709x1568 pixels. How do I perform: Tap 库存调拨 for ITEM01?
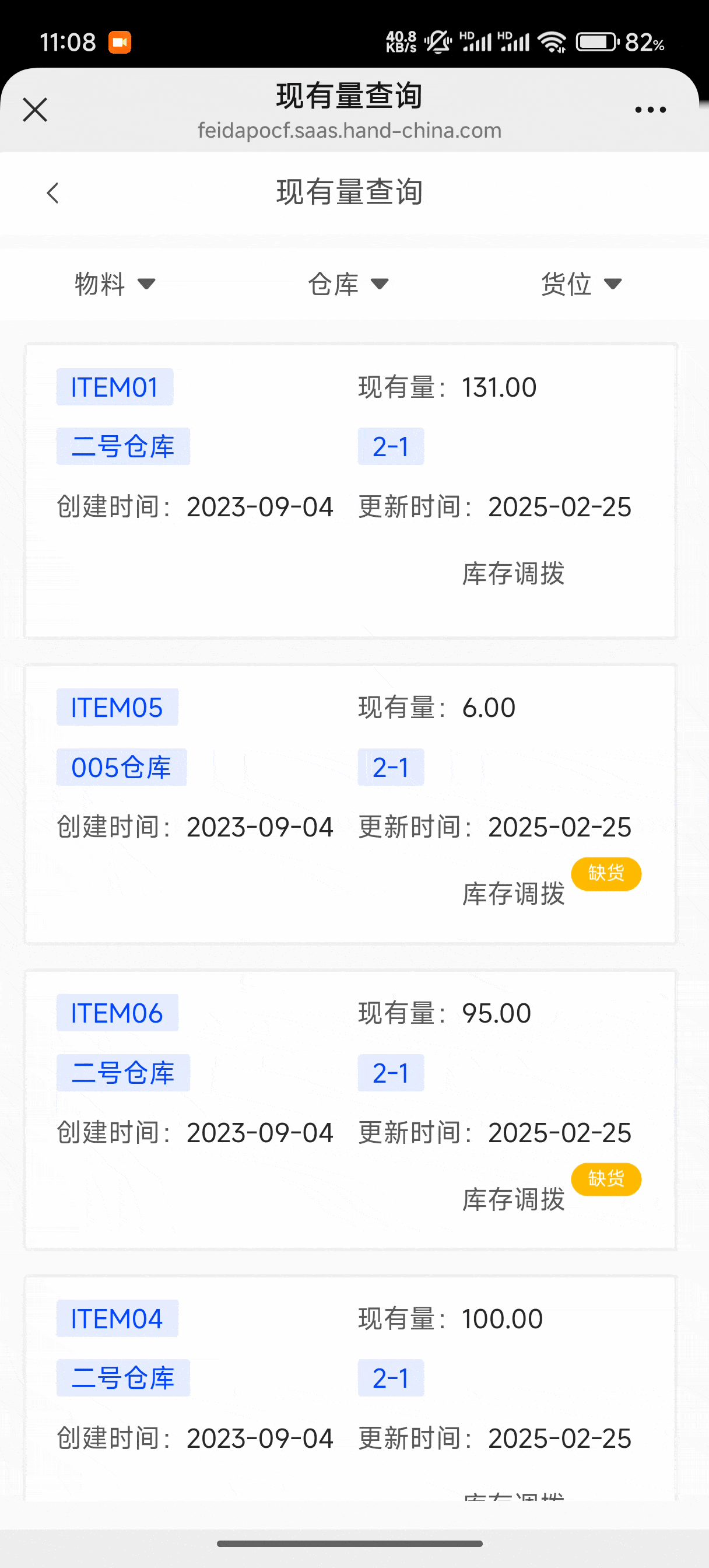[513, 573]
